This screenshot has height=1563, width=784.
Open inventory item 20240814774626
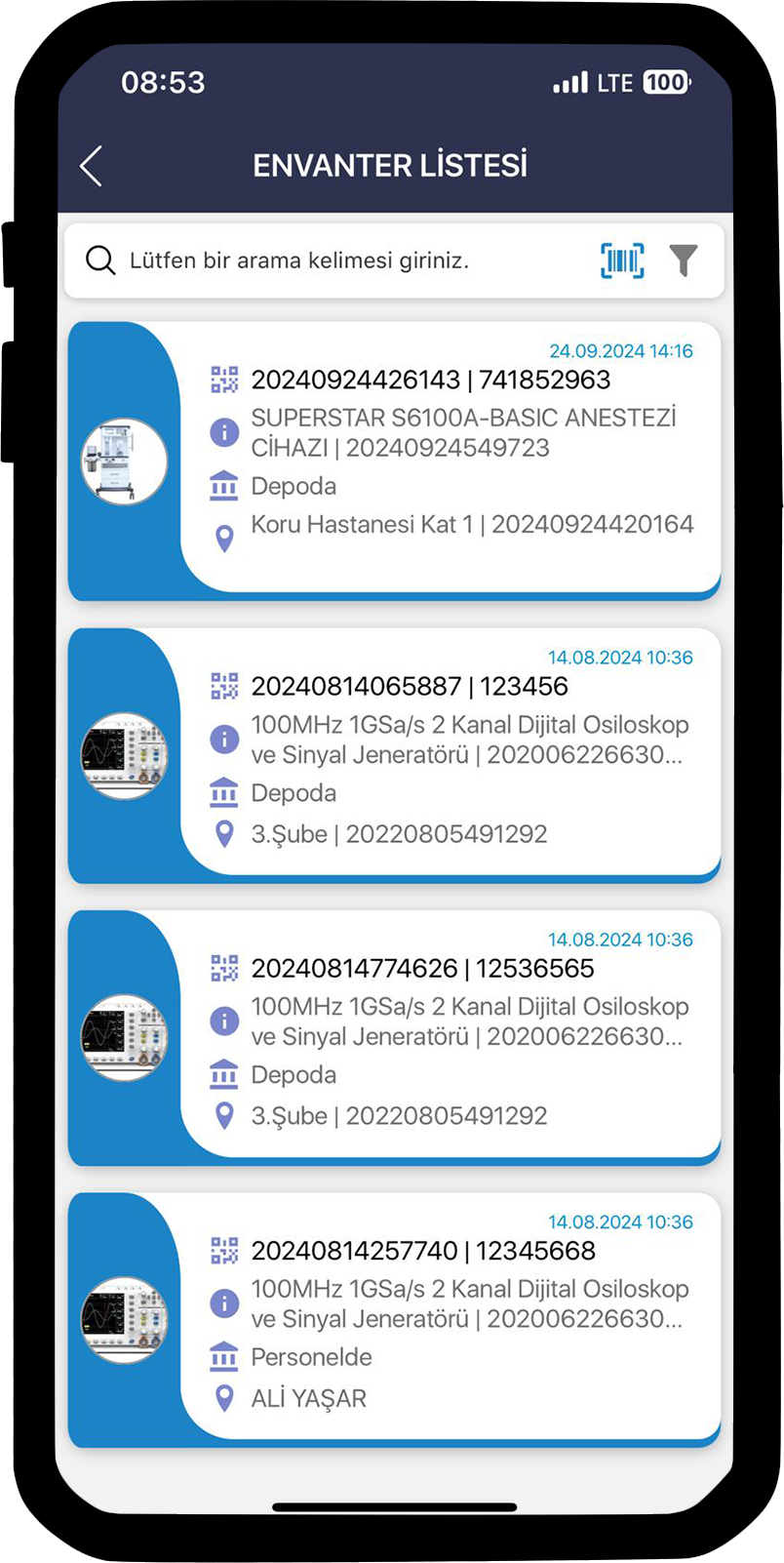(394, 1038)
